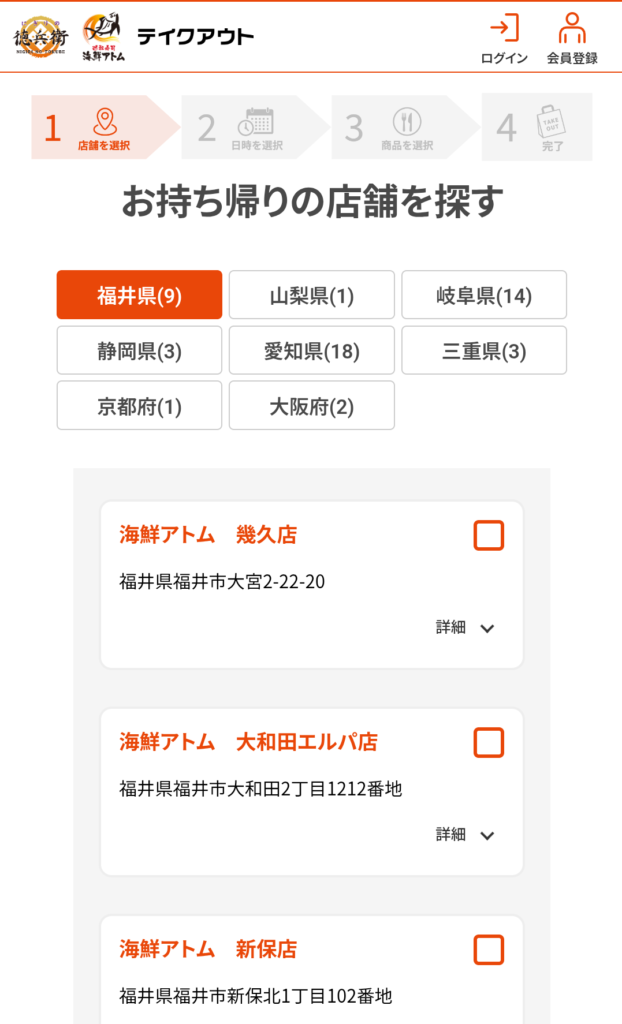Viewport: 622px width, 1024px height.
Task: Expand 詳細 for 幾久店
Action: coord(466,628)
